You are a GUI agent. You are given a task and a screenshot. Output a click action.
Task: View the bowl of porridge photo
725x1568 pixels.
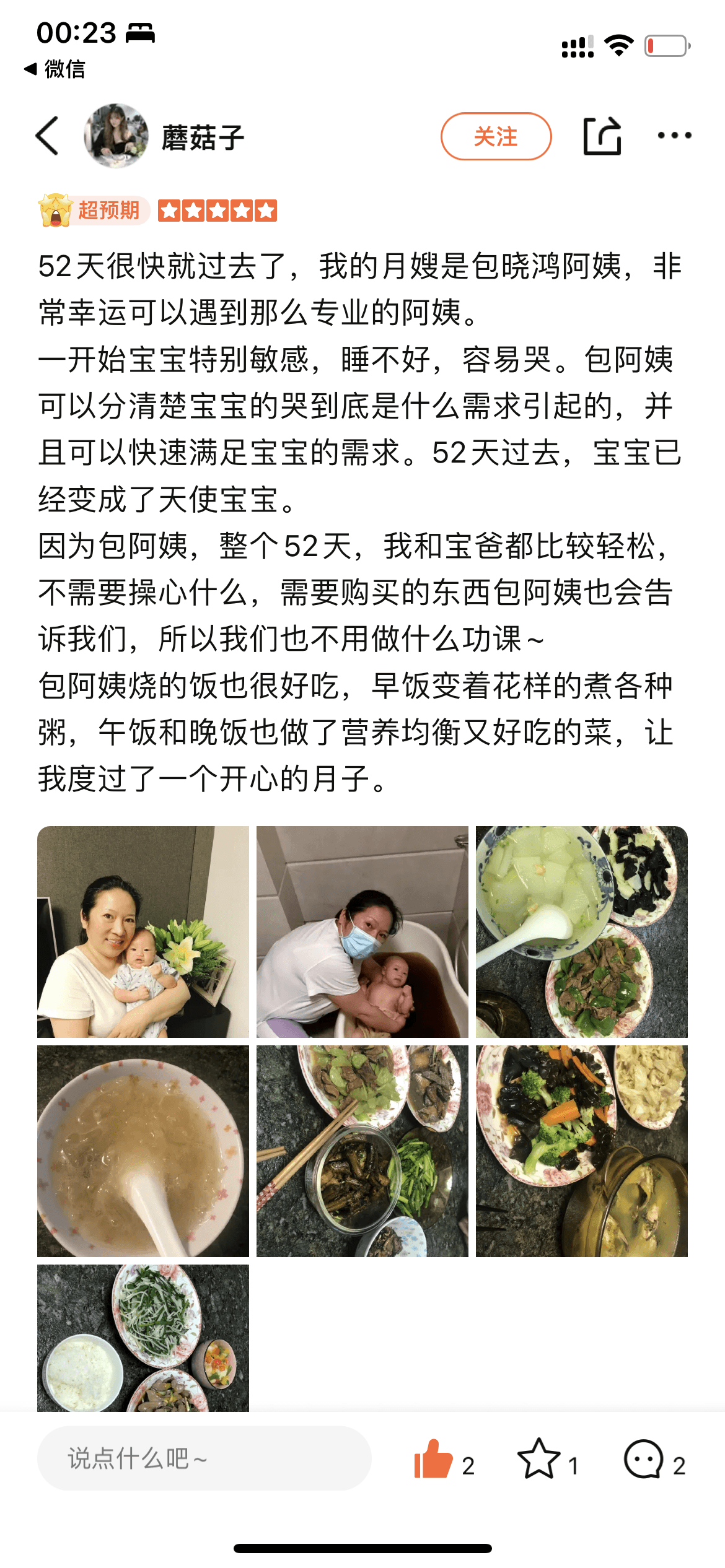143,1151
